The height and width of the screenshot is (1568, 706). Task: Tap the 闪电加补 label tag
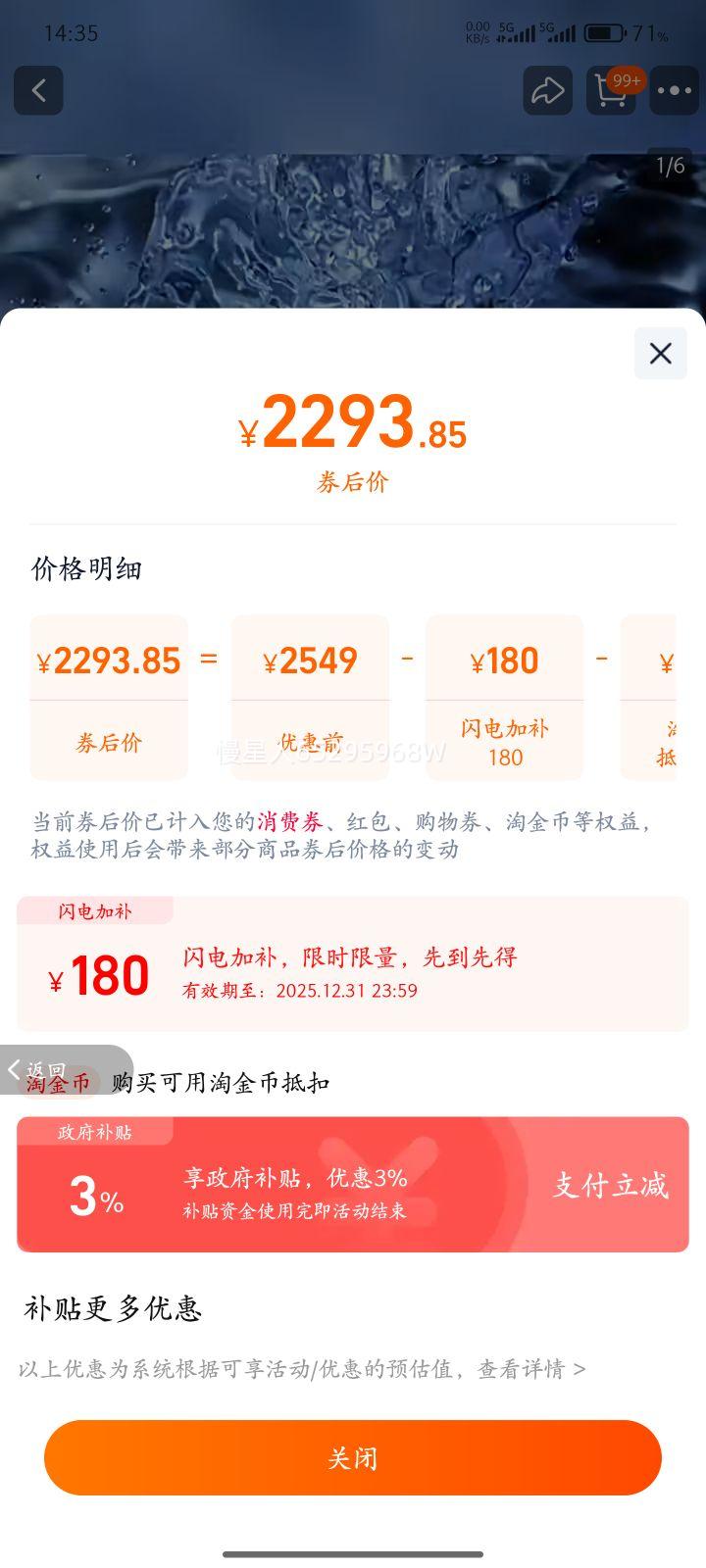coord(93,910)
